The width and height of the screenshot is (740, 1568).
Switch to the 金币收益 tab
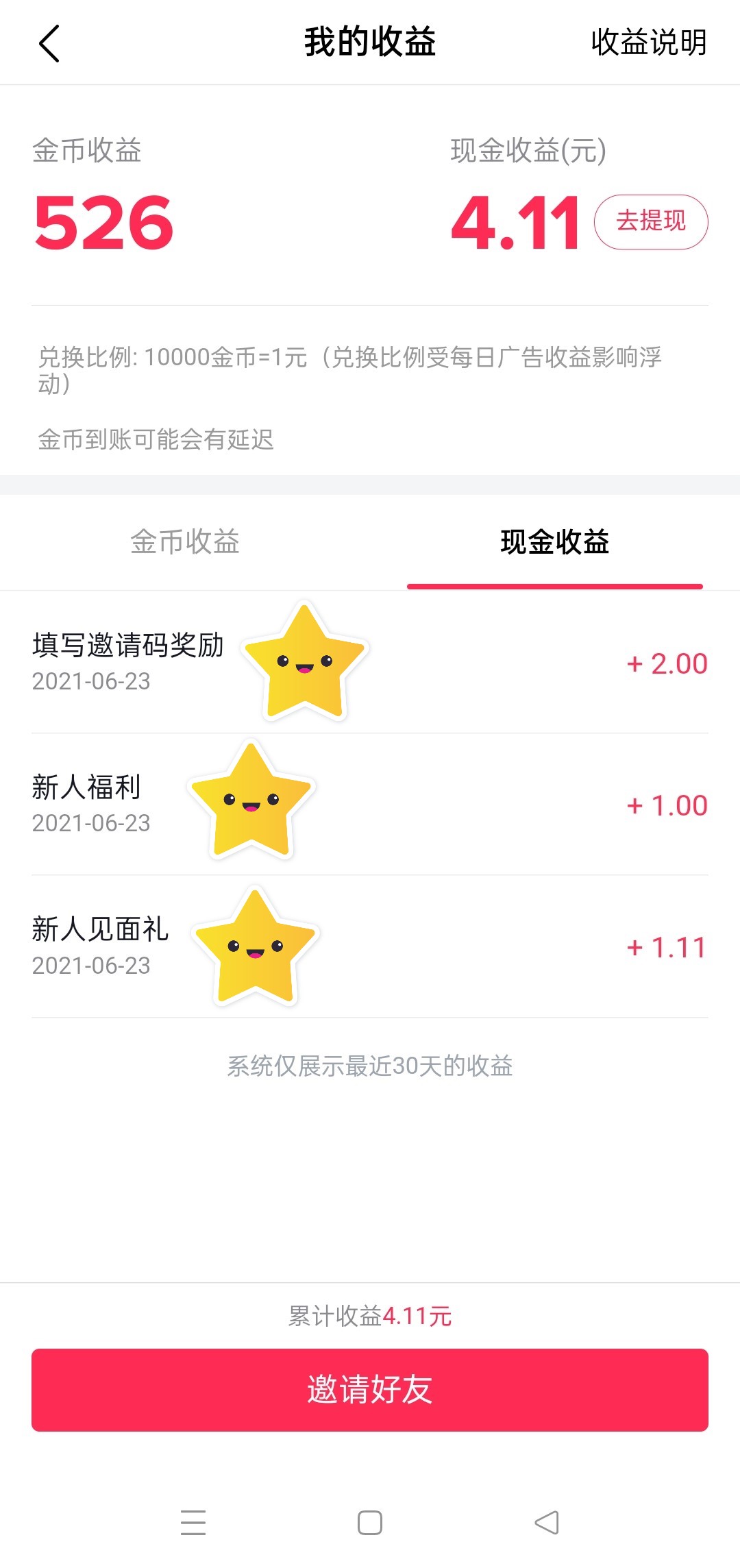[185, 541]
